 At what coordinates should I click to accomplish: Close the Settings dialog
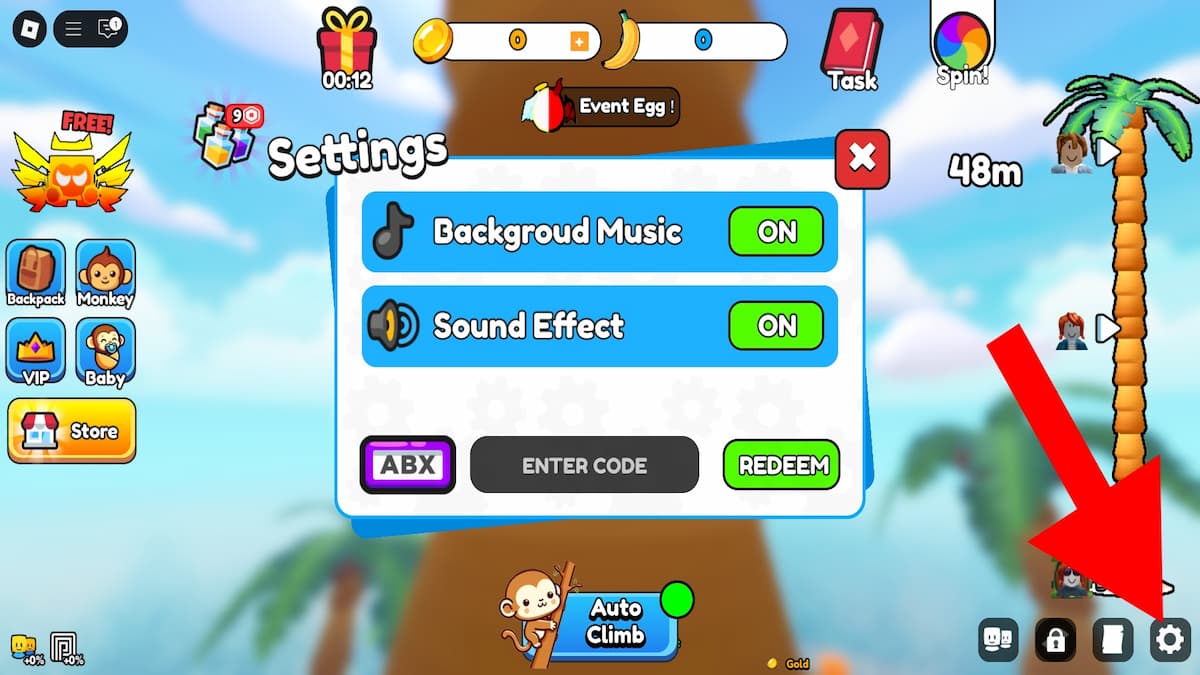[x=862, y=158]
